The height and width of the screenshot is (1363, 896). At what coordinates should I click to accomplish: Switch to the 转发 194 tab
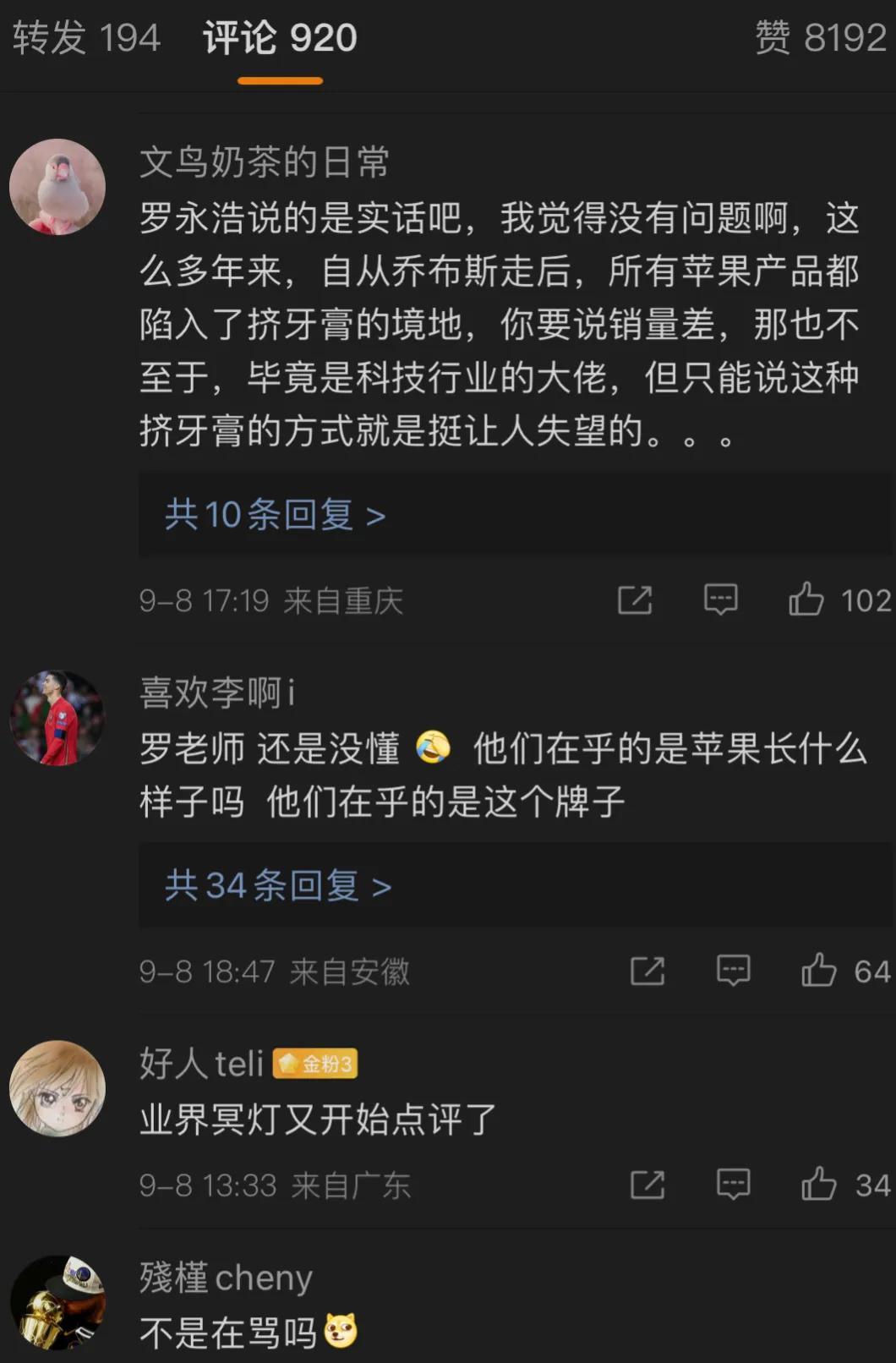[85, 37]
